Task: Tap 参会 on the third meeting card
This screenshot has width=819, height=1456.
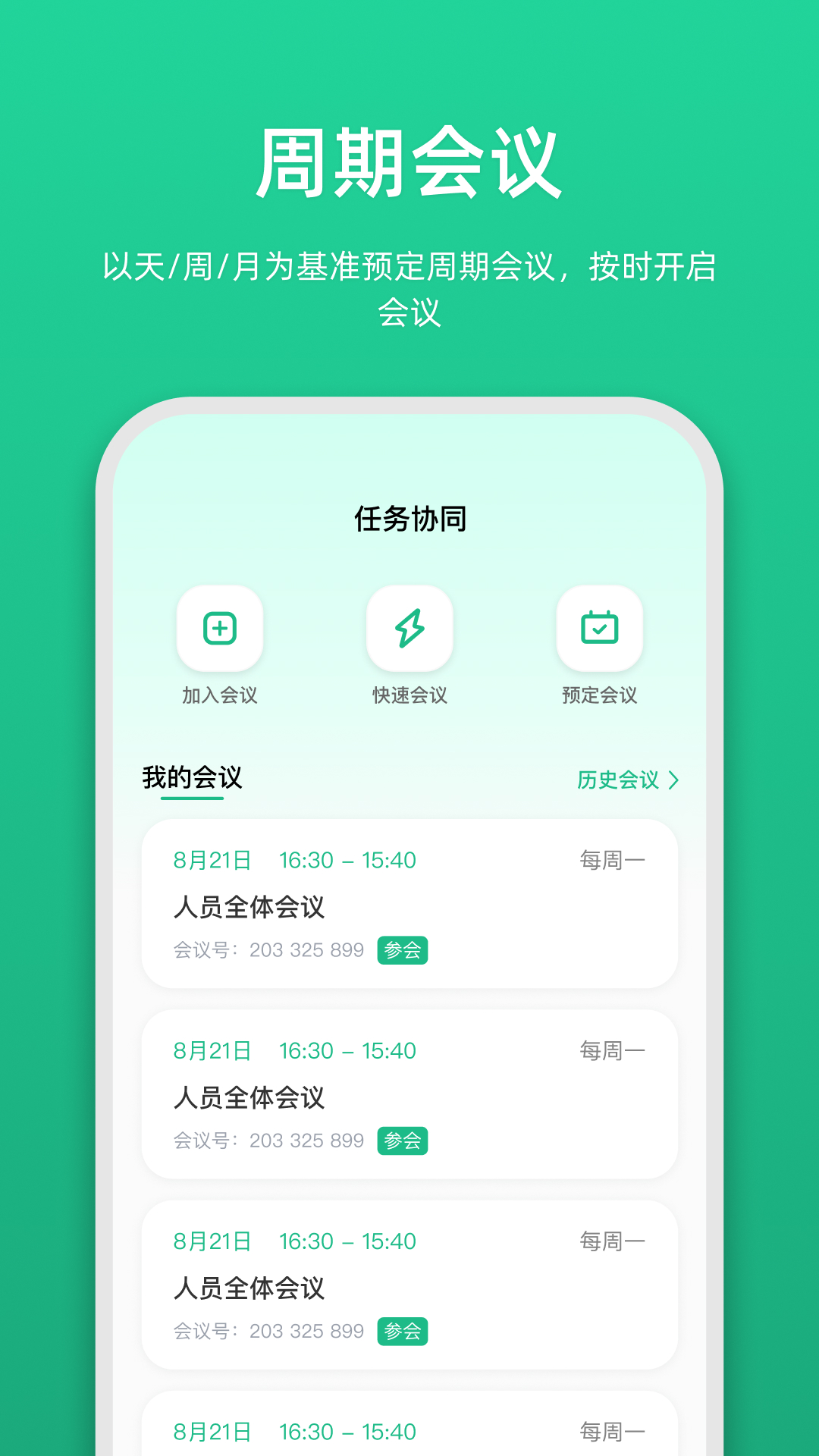Action: 403,1331
